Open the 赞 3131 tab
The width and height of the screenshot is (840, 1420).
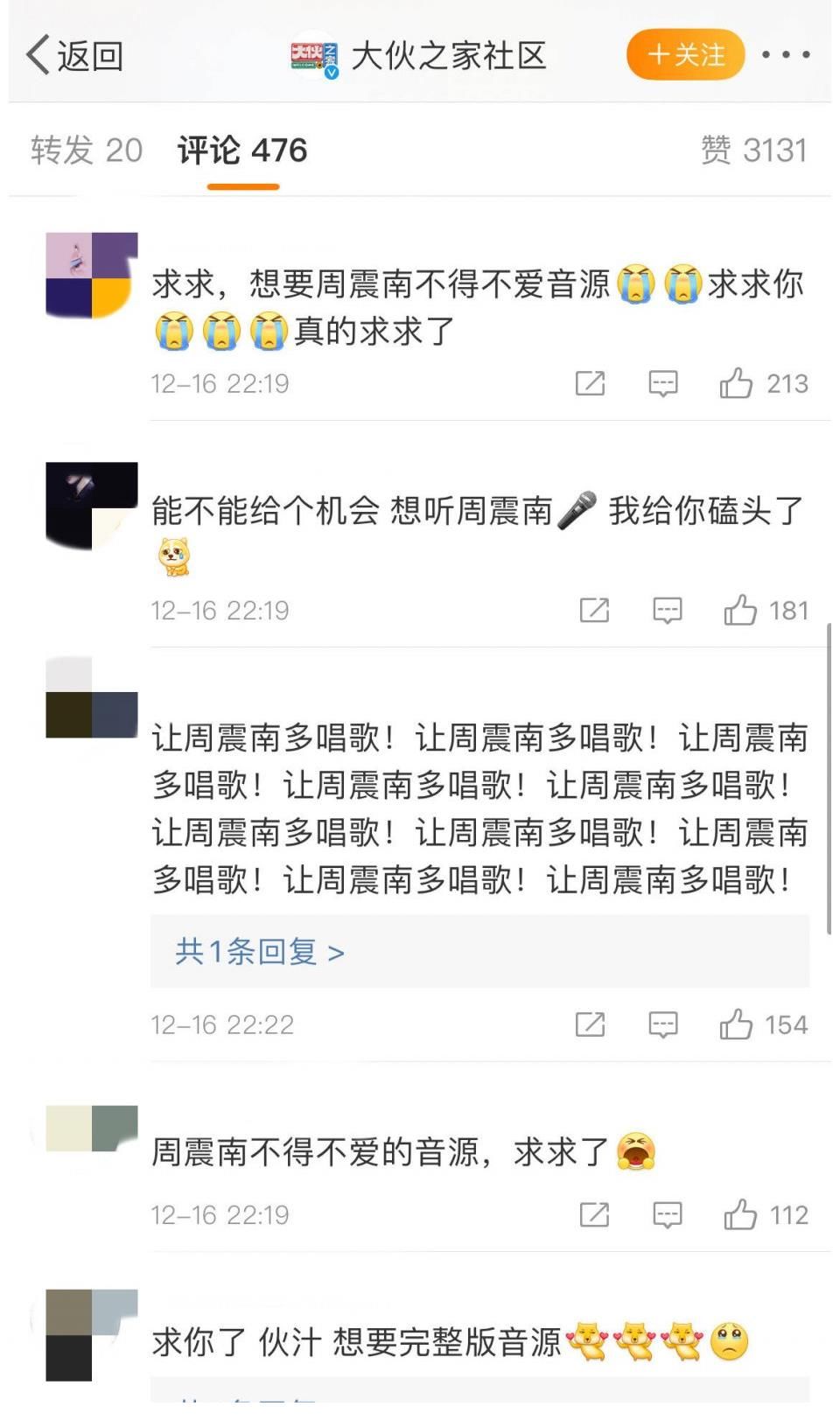tap(756, 150)
